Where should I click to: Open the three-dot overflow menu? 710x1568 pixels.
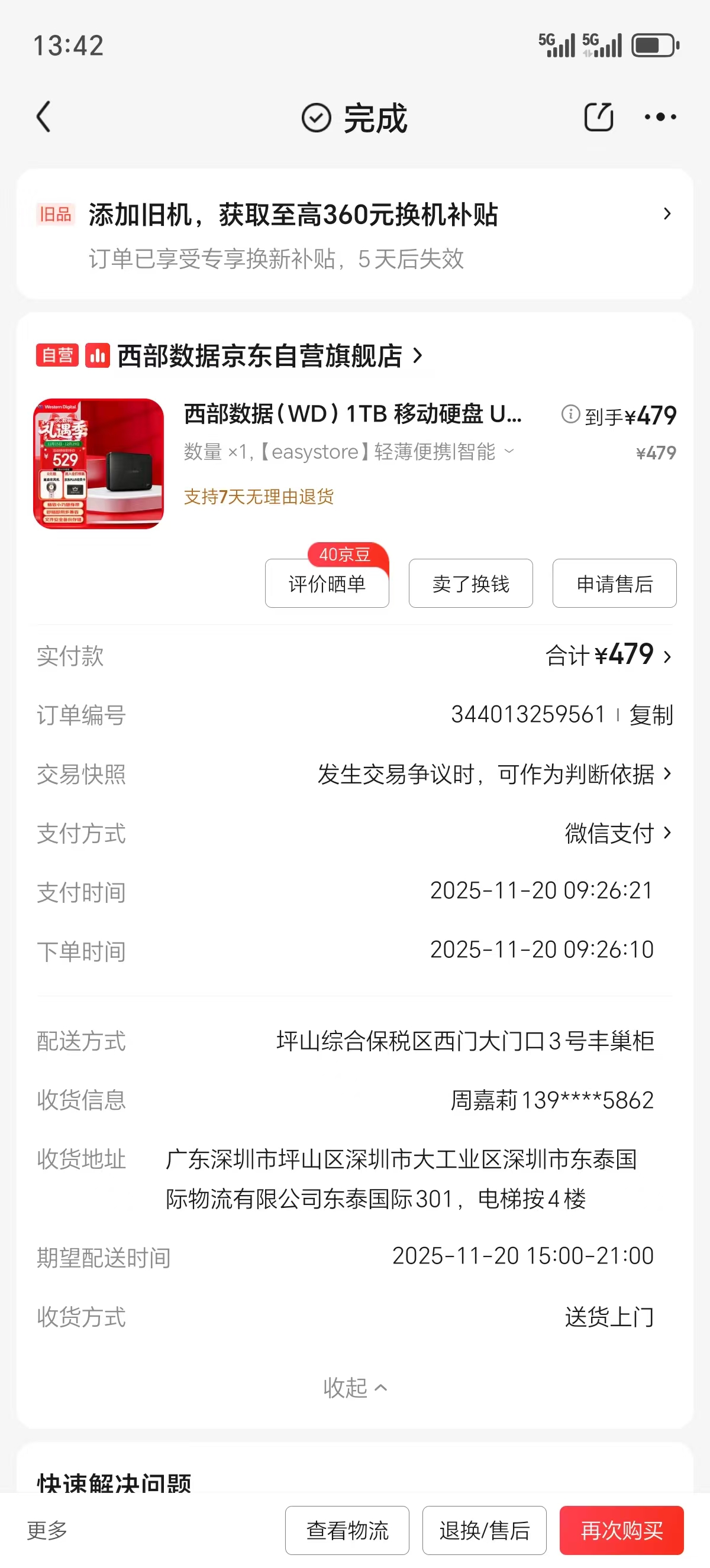660,117
